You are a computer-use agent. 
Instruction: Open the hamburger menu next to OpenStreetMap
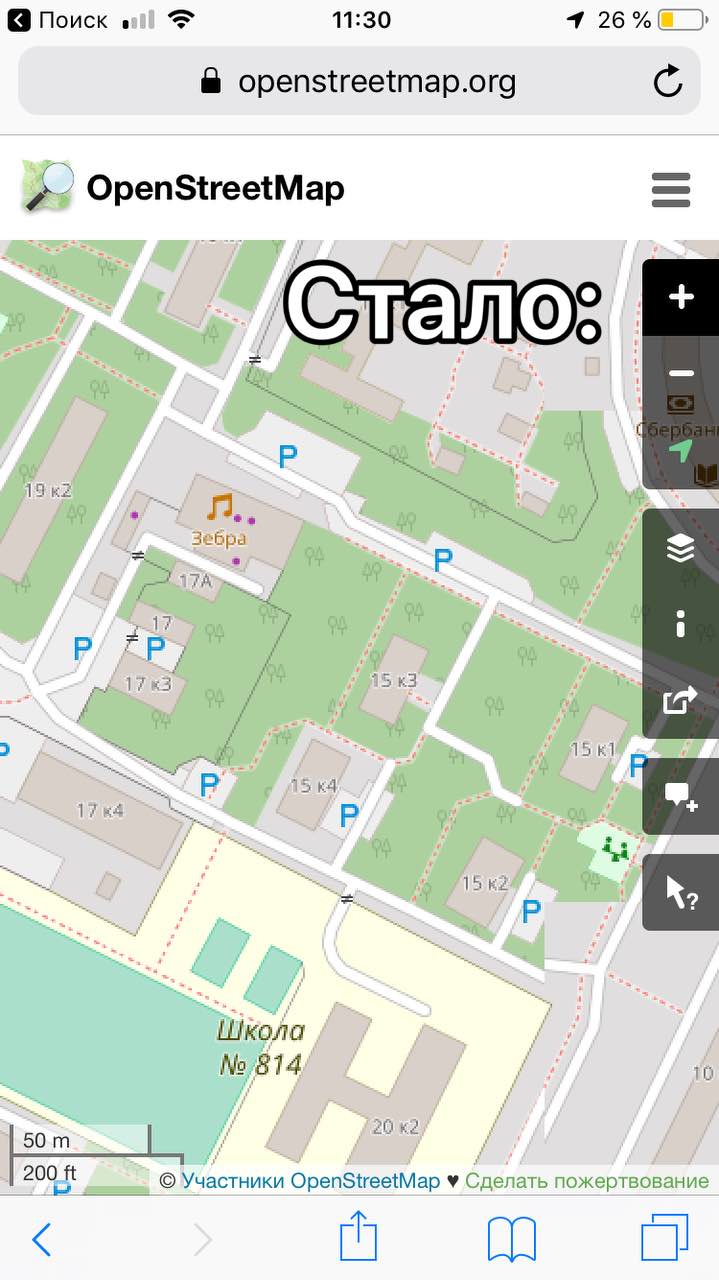pyautogui.click(x=671, y=189)
